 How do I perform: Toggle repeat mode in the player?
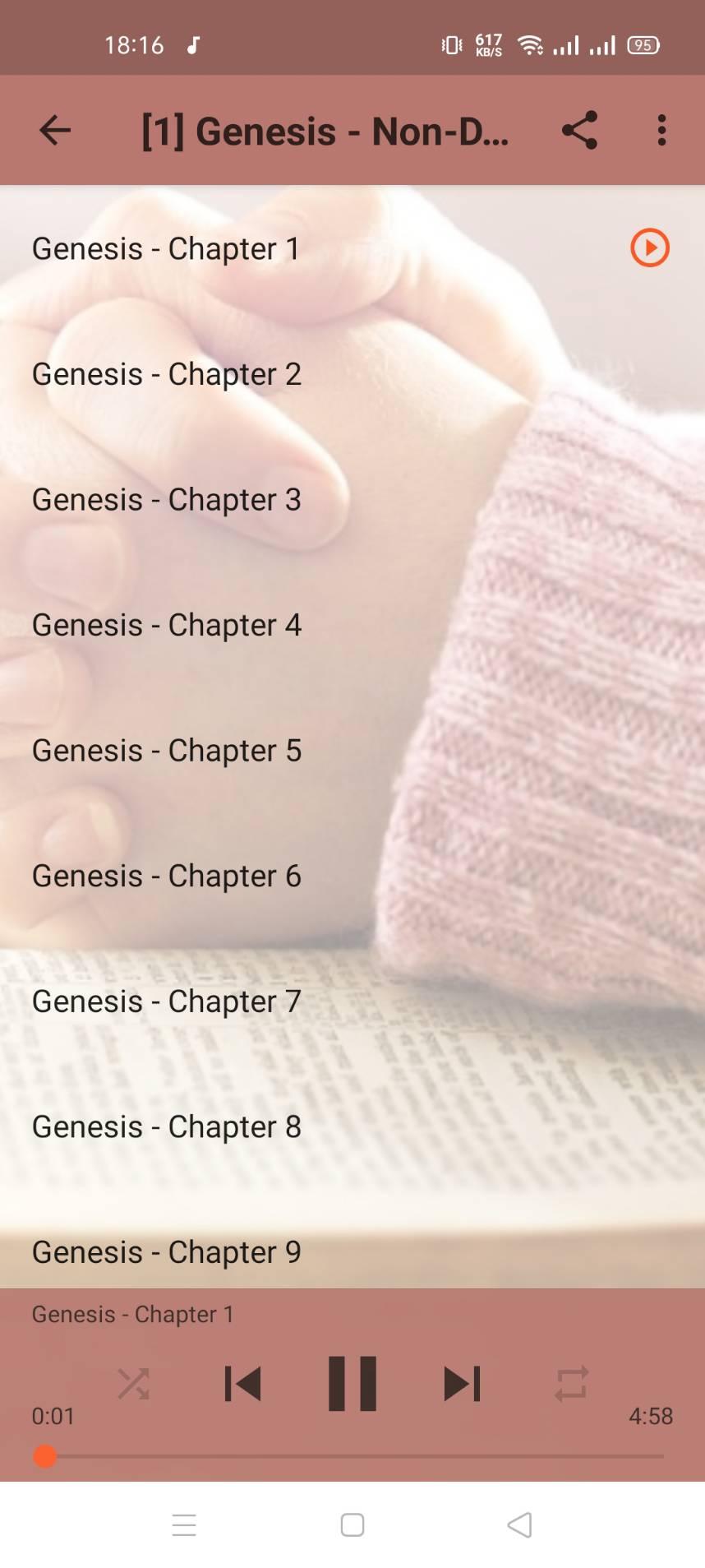point(571,1383)
